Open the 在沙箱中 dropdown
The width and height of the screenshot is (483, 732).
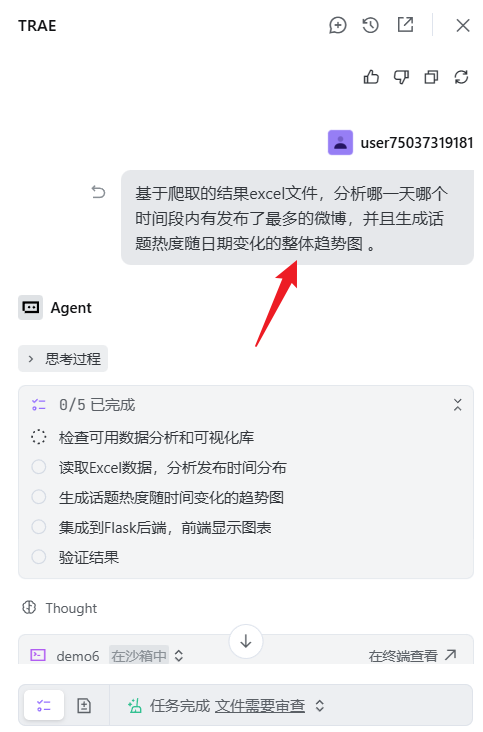[x=147, y=655]
